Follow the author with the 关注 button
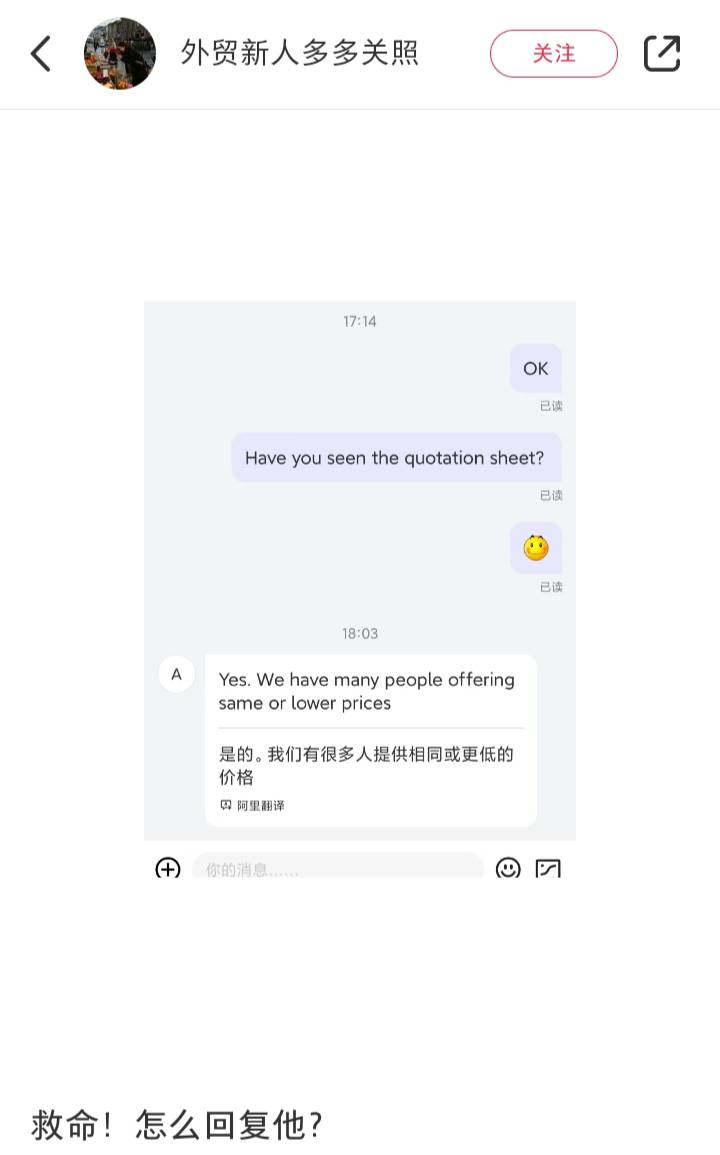Viewport: 720px width, 1155px height. [553, 54]
